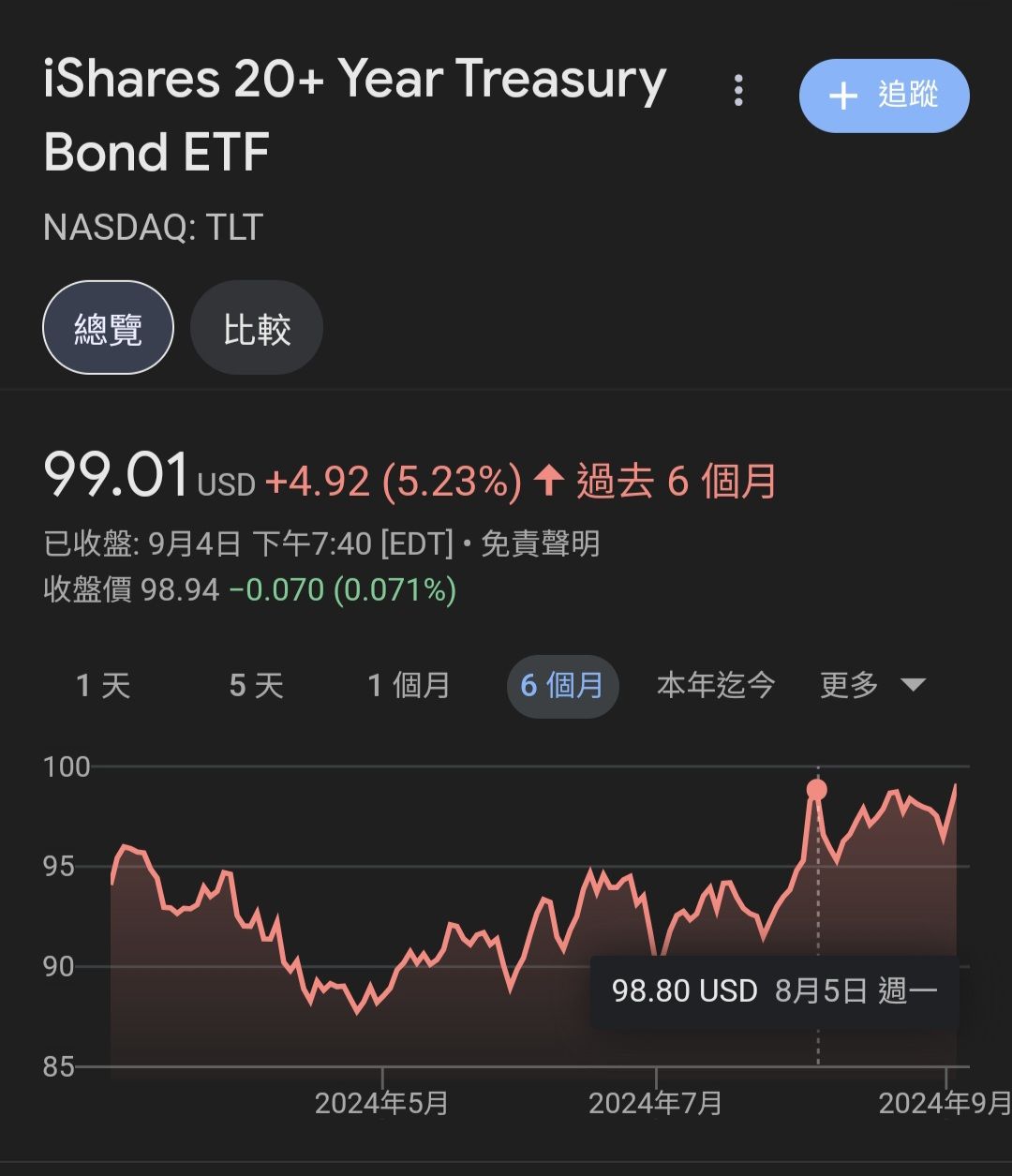Viewport: 1012px width, 1176px height.
Task: Open the 比較 compare tab
Action: (257, 328)
